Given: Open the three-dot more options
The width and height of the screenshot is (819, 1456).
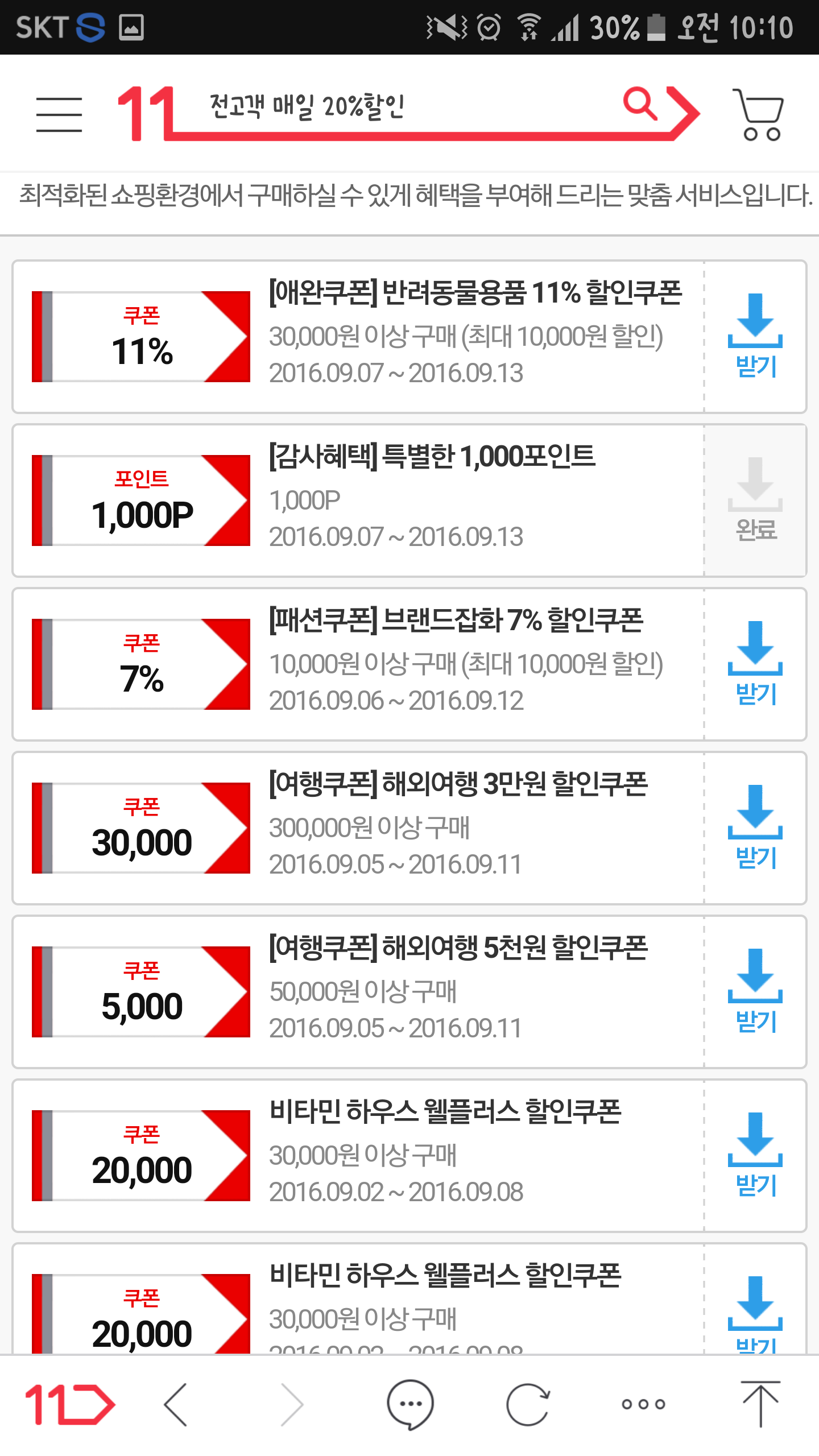Looking at the screenshot, I should tap(643, 1404).
